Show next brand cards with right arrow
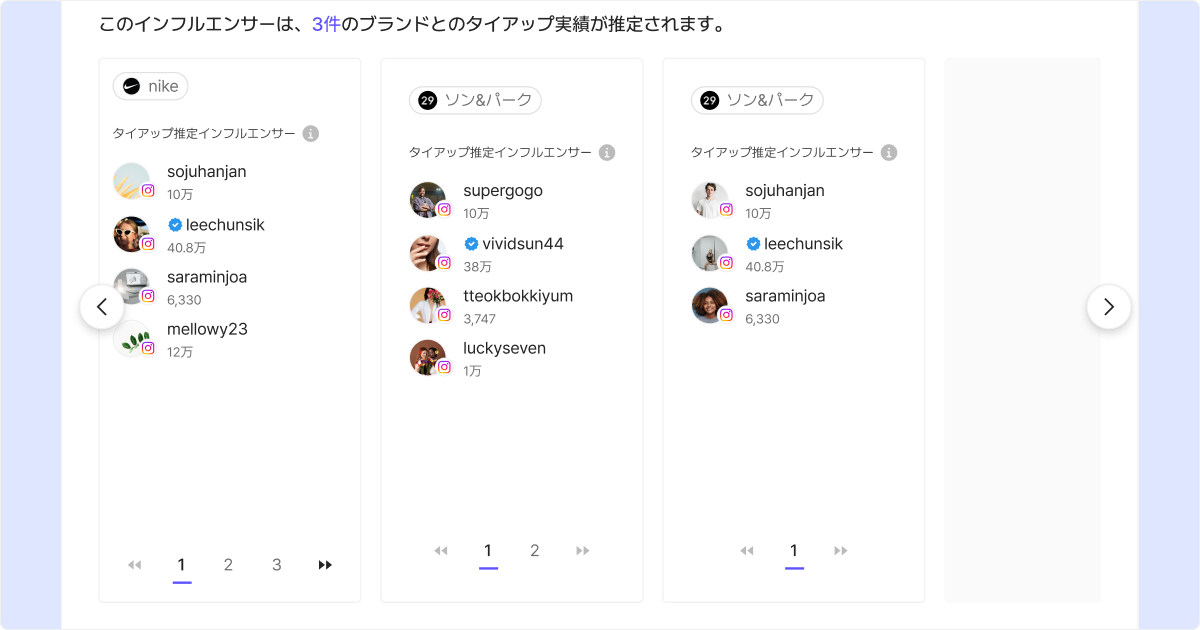Image resolution: width=1200 pixels, height=630 pixels. [1108, 307]
